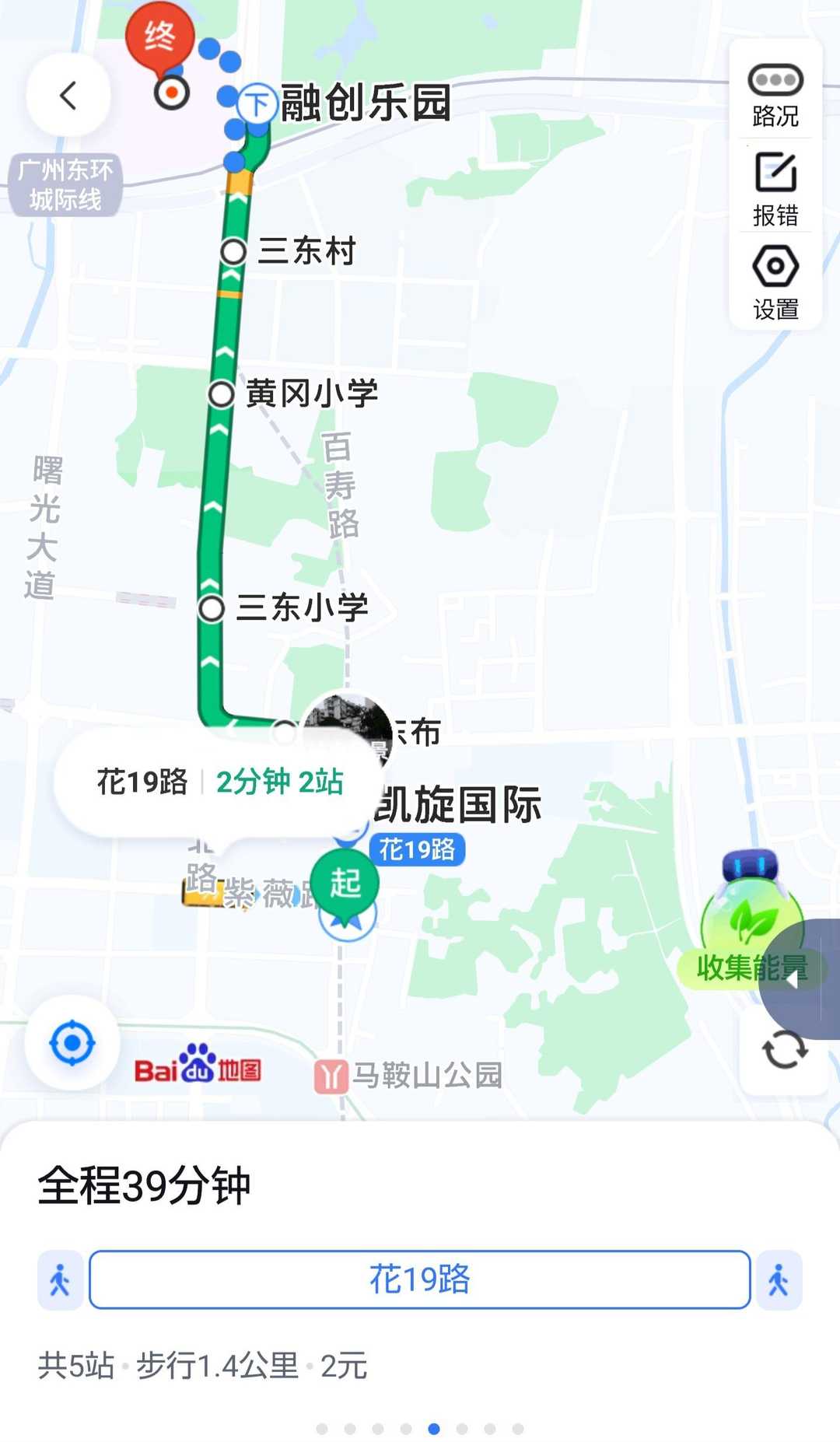This screenshot has width=840, height=1442.
Task: Tap the last walking segment icon
Action: [x=779, y=1279]
